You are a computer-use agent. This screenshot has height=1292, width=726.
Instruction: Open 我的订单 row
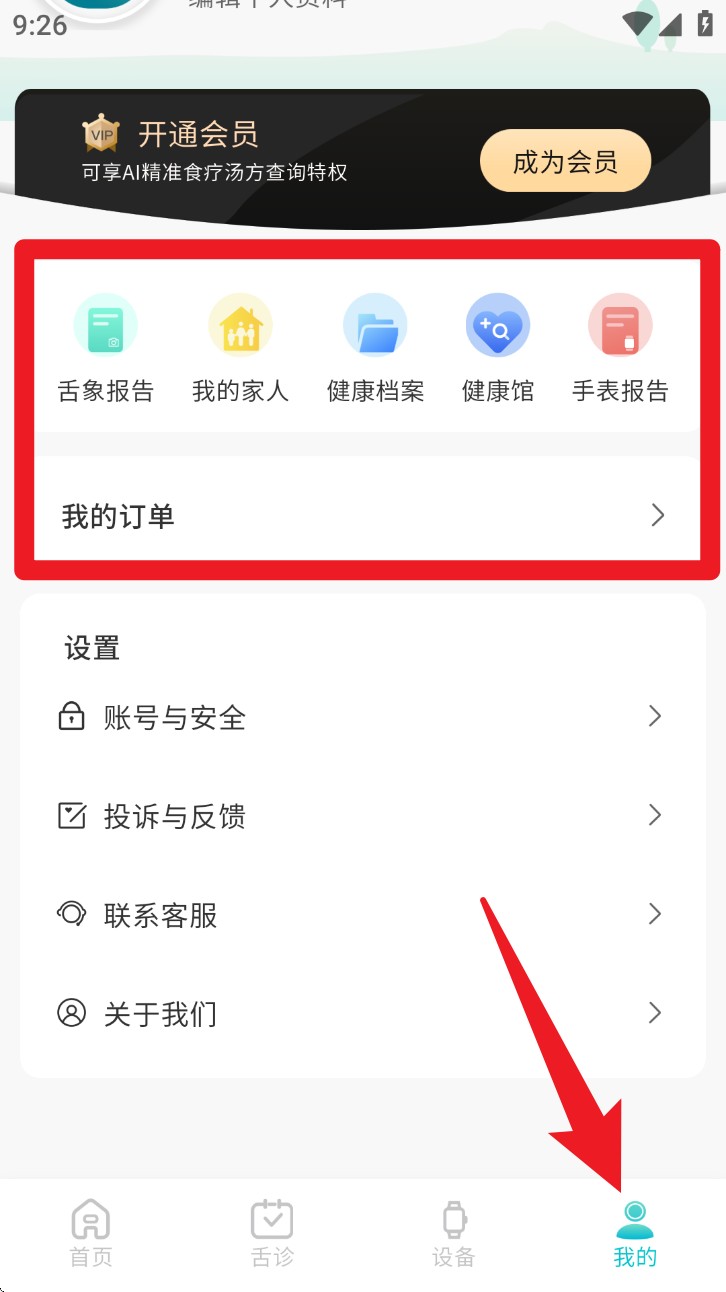(365, 516)
